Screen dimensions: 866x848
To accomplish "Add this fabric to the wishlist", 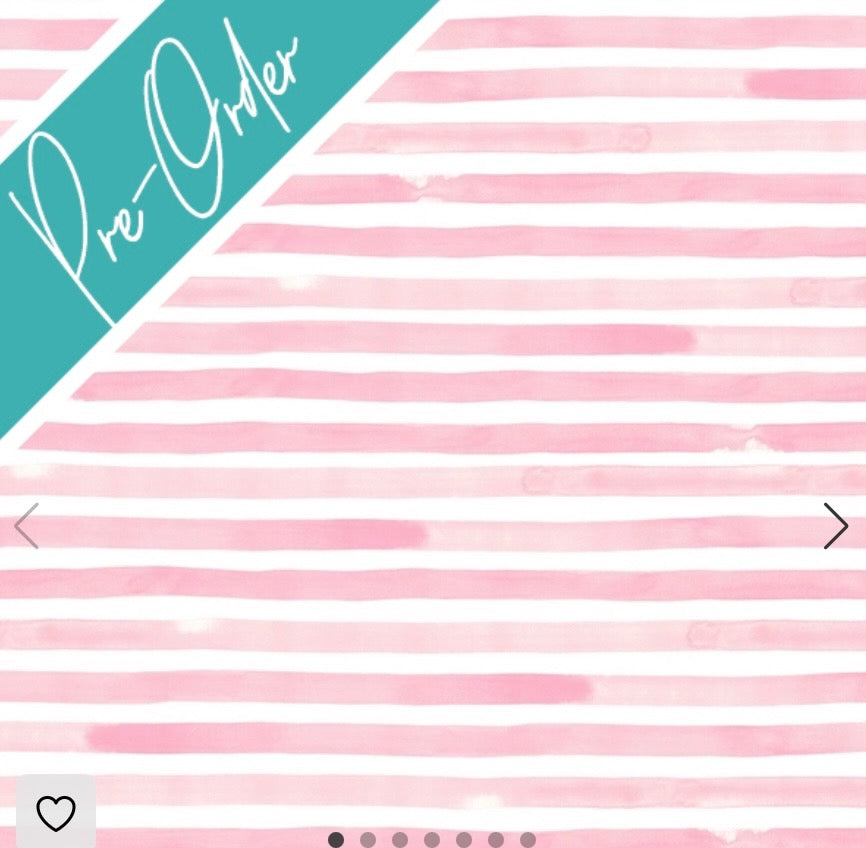I will [56, 812].
